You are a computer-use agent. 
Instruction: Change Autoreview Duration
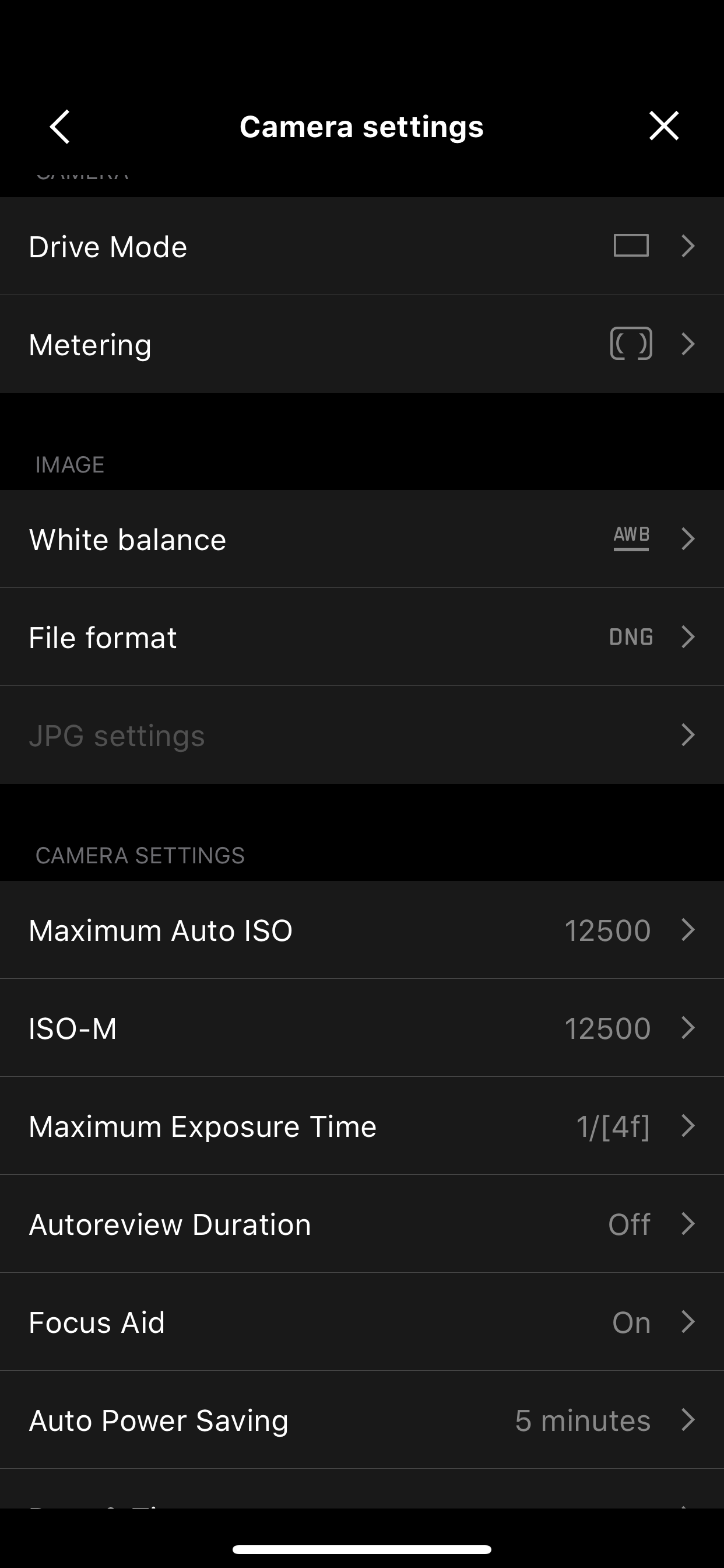point(362,1223)
